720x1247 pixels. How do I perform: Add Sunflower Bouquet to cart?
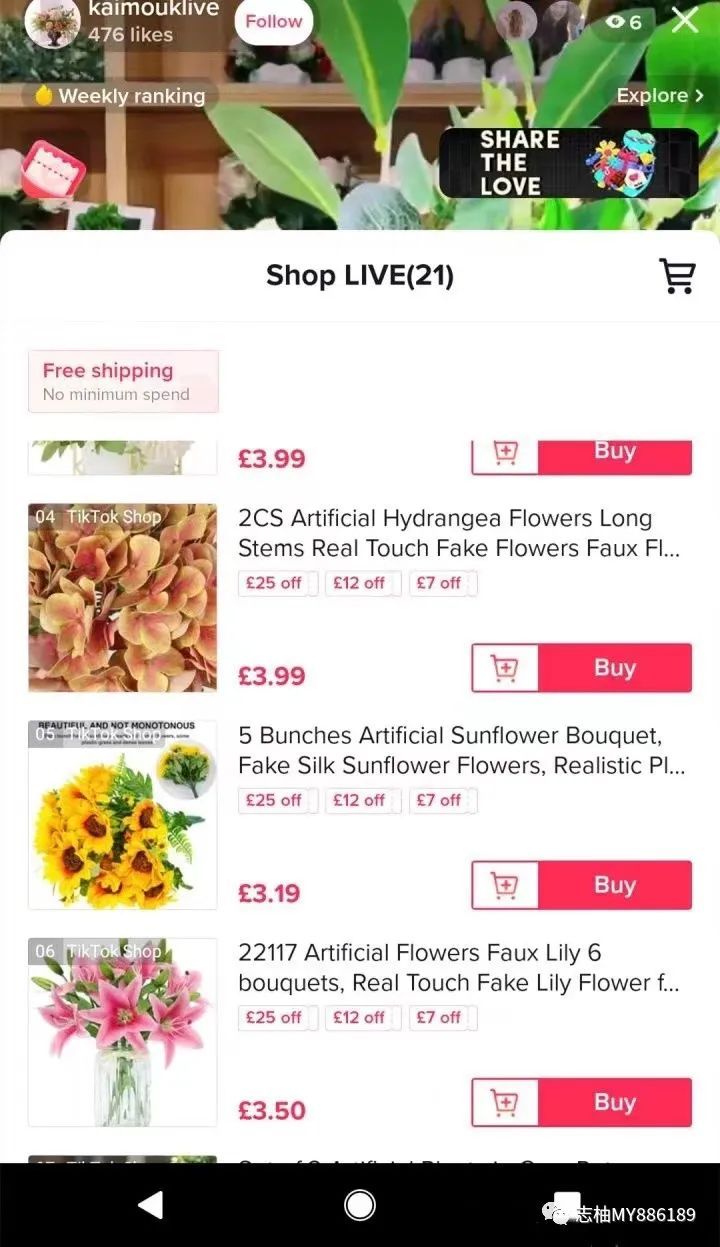pyautogui.click(x=505, y=885)
